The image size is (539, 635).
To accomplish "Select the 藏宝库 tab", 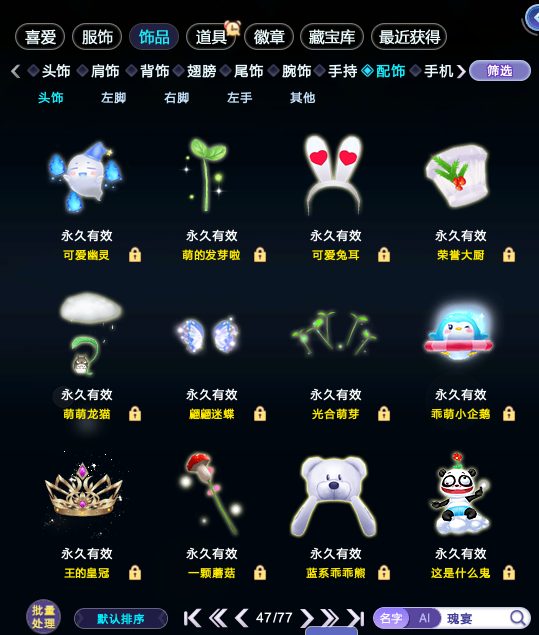I will point(332,37).
